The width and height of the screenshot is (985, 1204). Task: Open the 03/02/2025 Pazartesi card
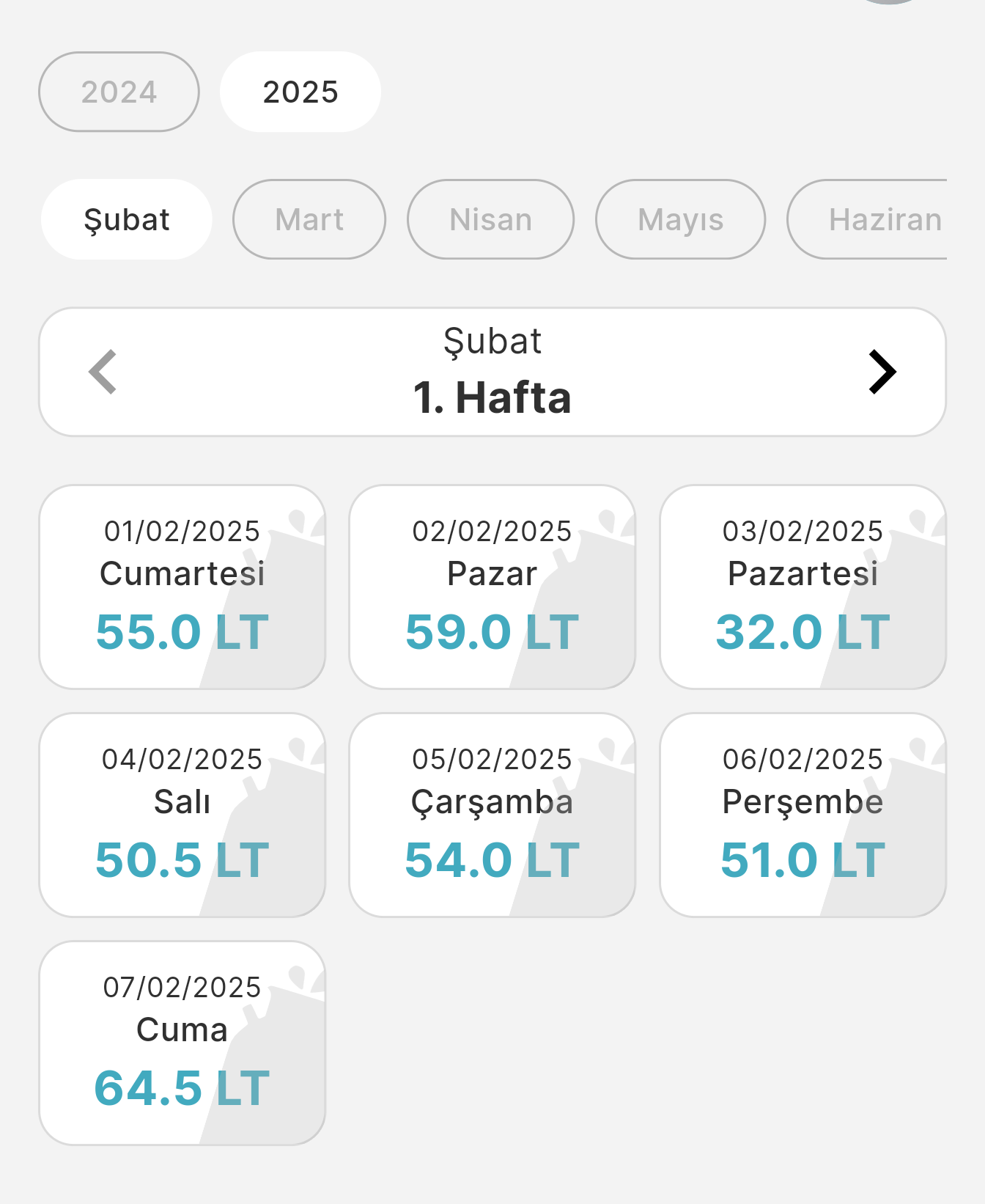click(803, 587)
